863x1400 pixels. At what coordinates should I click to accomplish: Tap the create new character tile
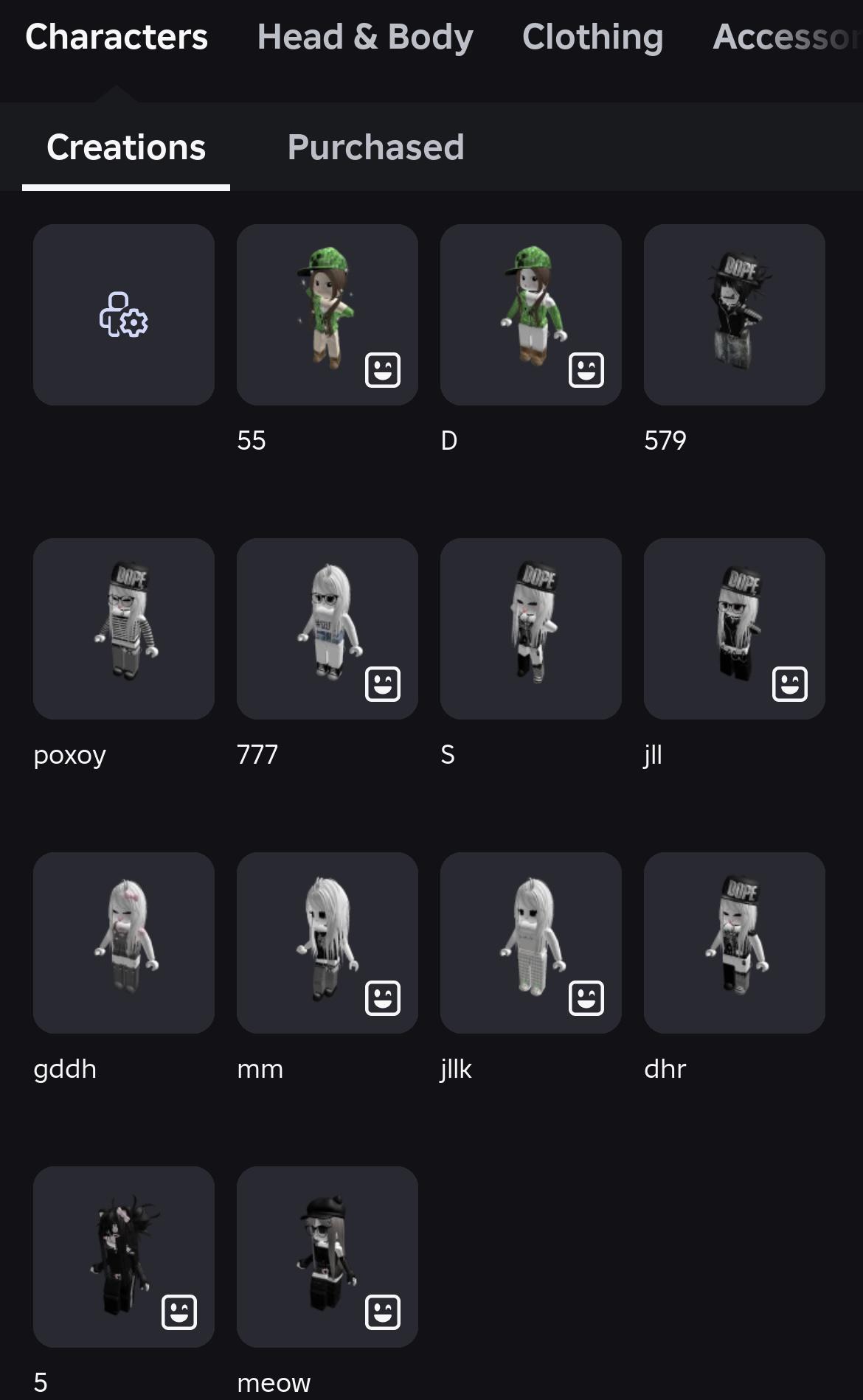click(x=124, y=315)
